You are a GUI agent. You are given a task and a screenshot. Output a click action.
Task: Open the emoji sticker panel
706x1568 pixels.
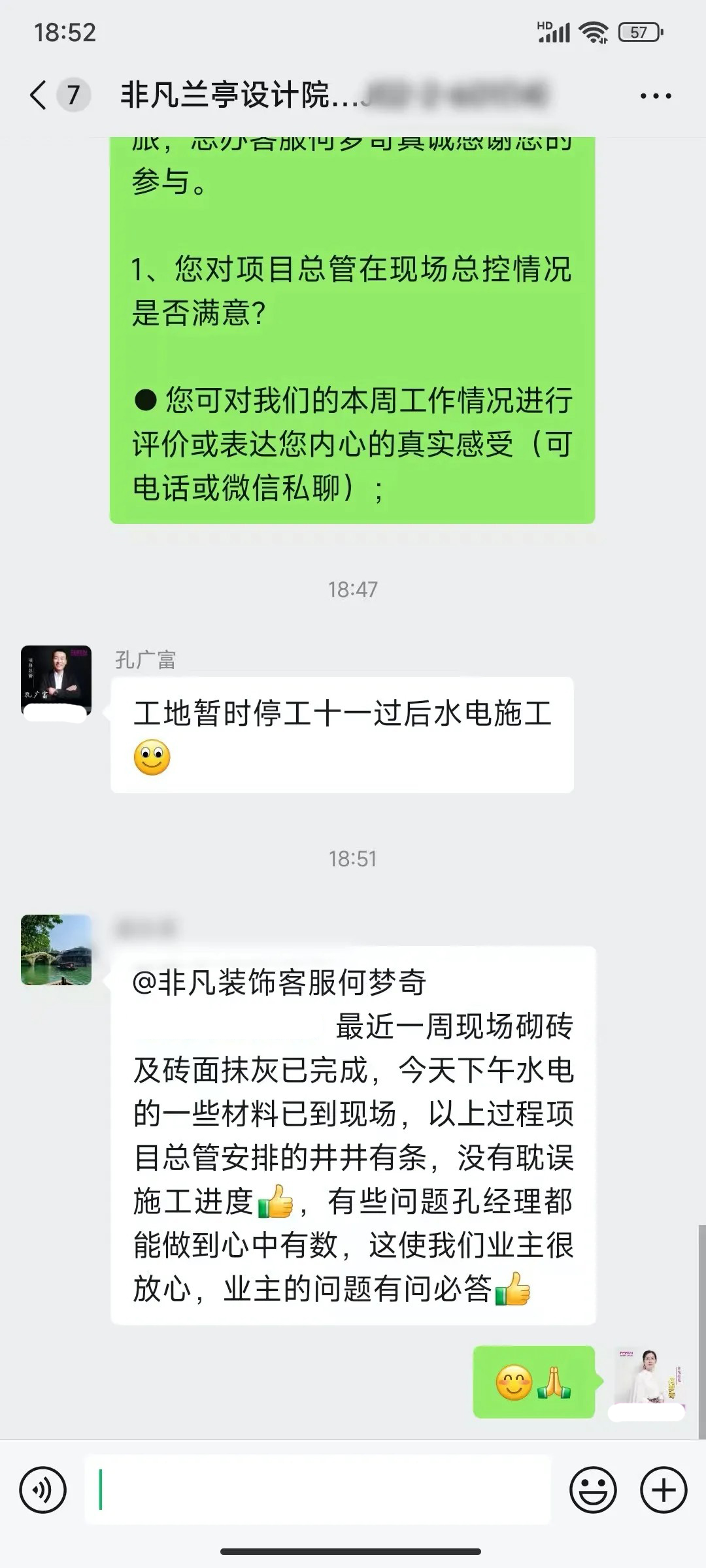coord(593,1490)
